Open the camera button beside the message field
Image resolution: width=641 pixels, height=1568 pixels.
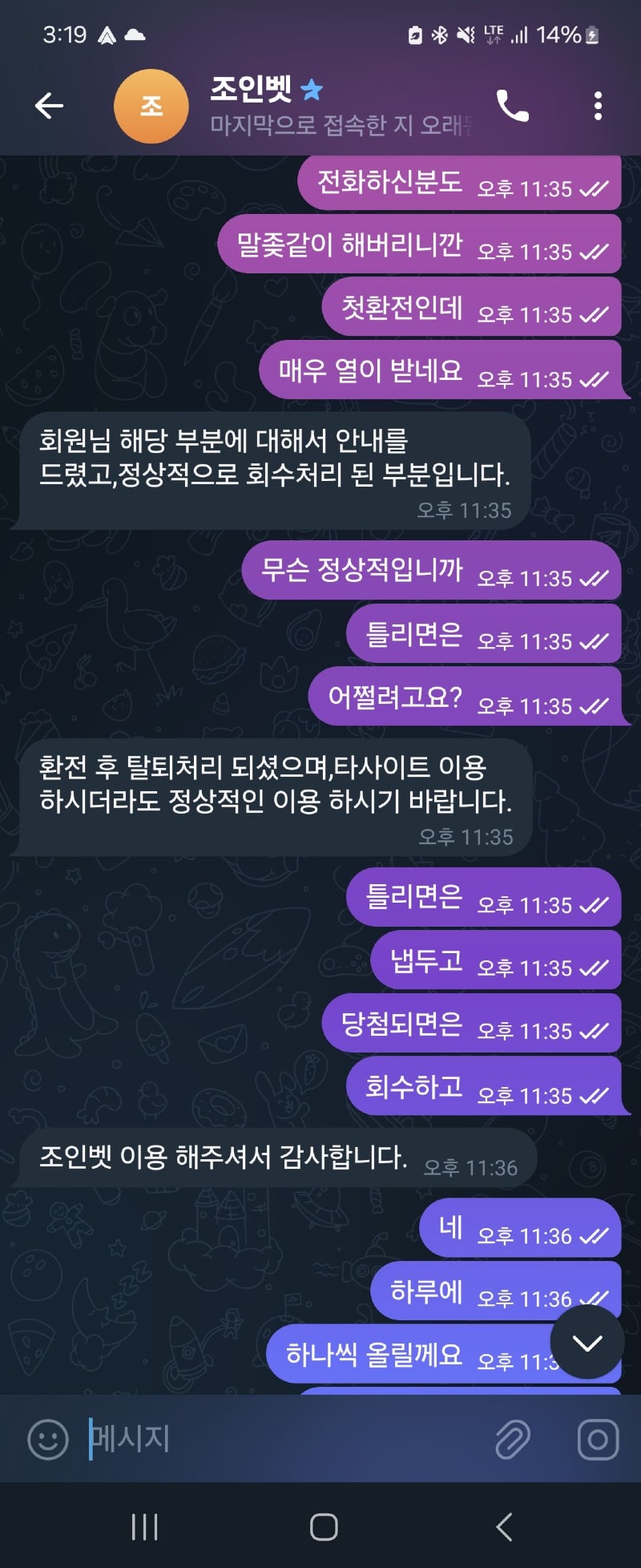point(598,1439)
